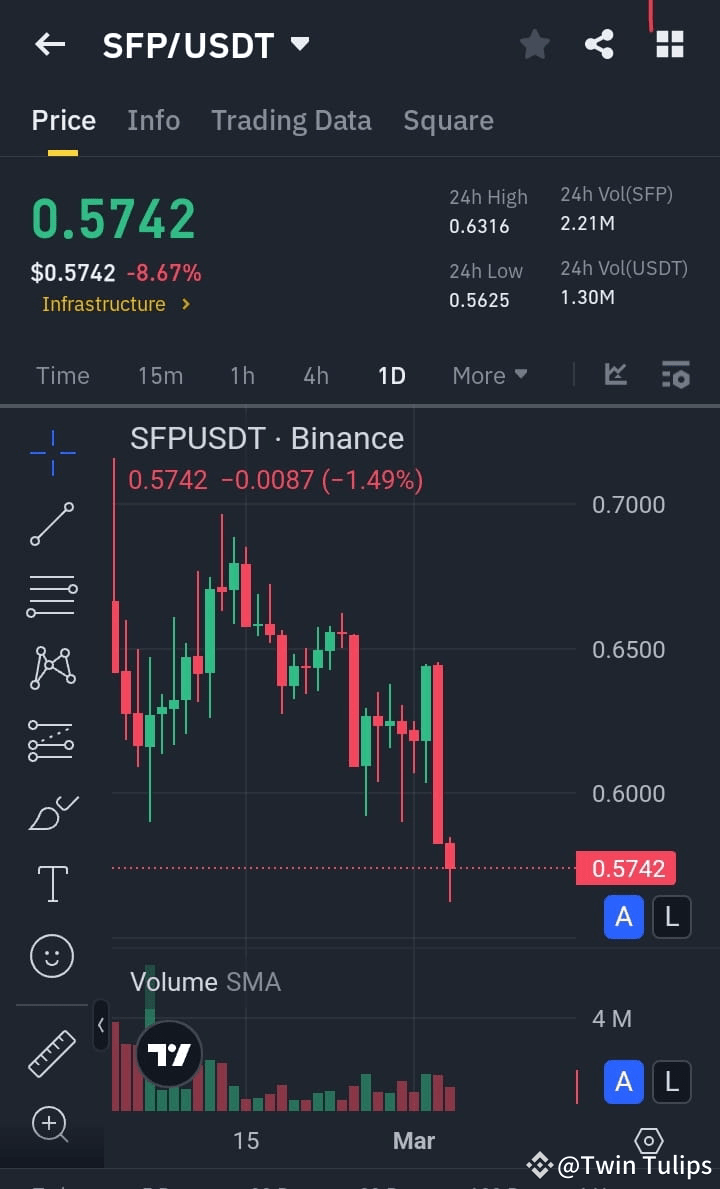Open the SFP/USDT pair selector dropdown
Image resolution: width=720 pixels, height=1189 pixels.
pos(296,43)
